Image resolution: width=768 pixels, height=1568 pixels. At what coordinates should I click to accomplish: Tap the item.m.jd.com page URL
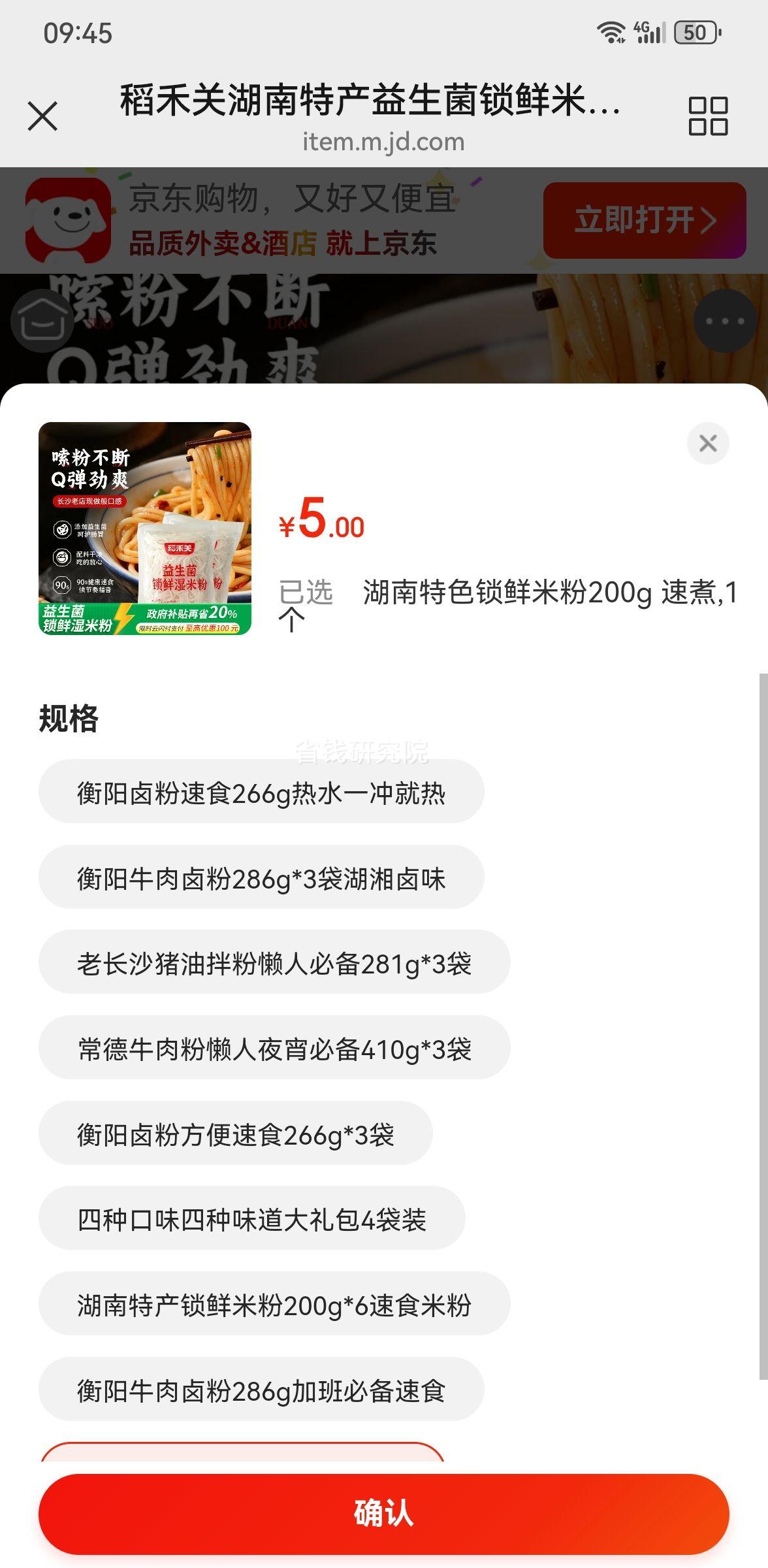(x=384, y=140)
